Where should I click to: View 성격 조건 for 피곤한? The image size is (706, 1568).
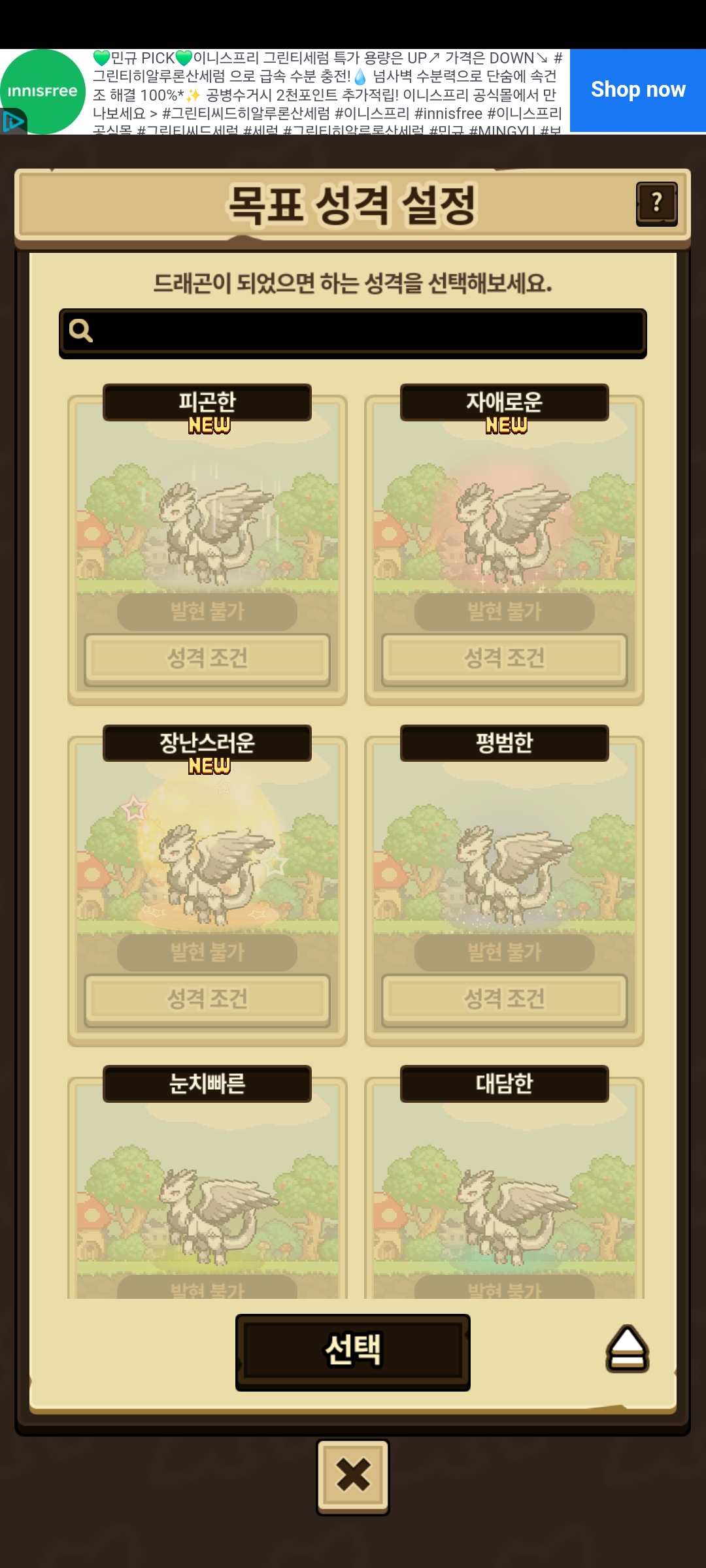[207, 659]
